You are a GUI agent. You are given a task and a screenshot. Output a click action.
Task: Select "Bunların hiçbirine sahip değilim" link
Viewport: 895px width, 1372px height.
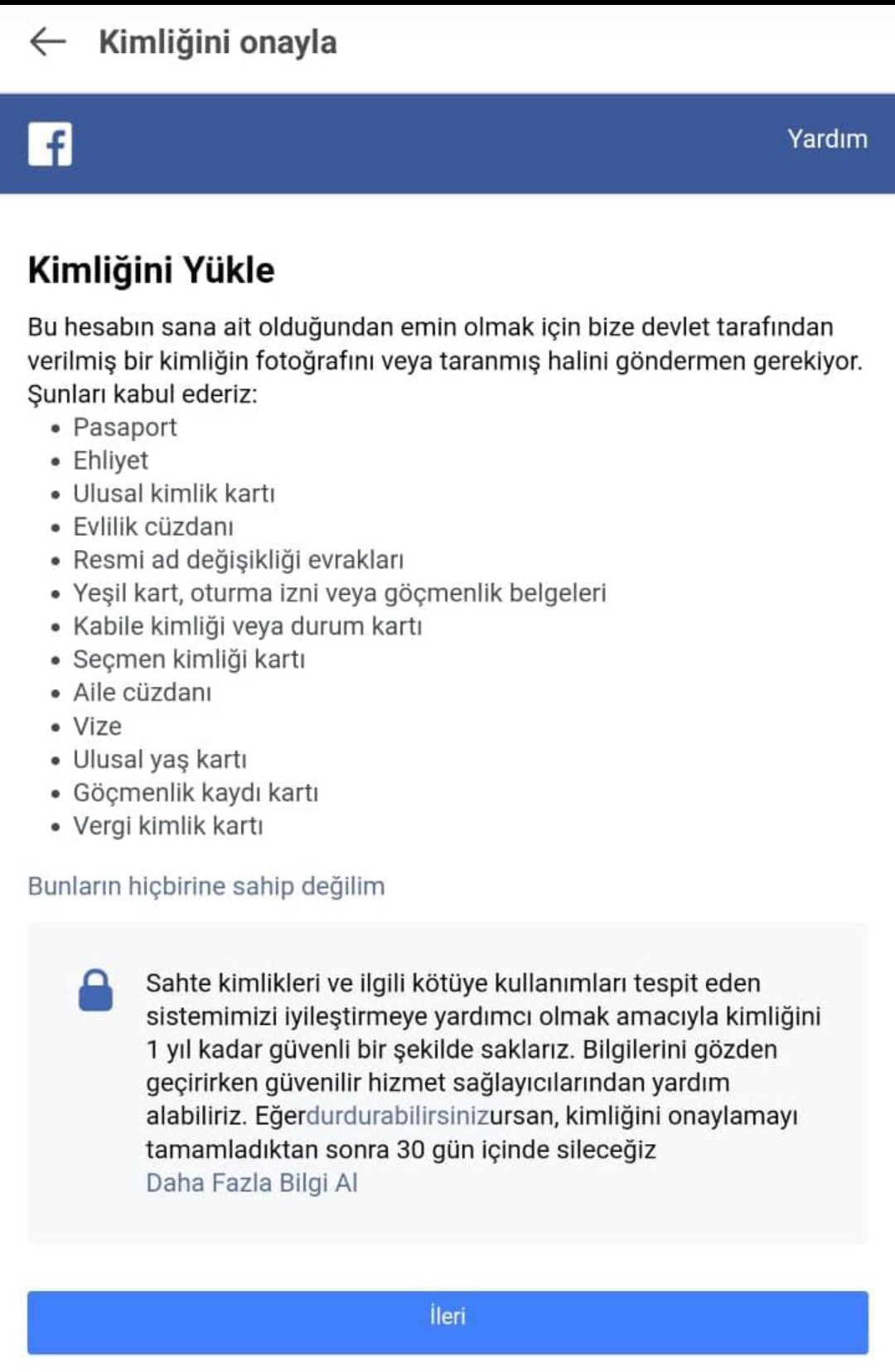[206, 886]
